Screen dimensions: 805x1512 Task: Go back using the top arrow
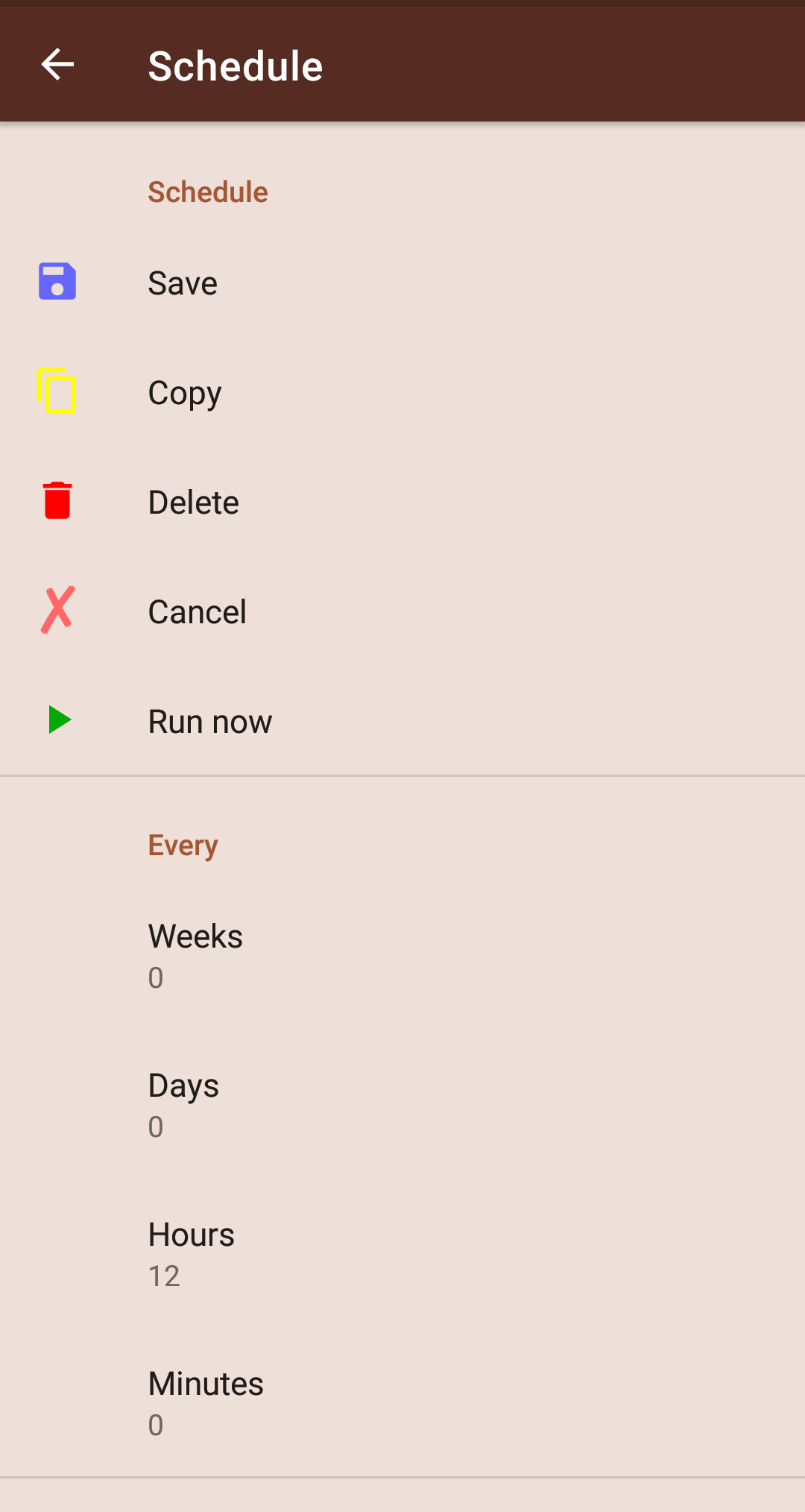(x=57, y=65)
